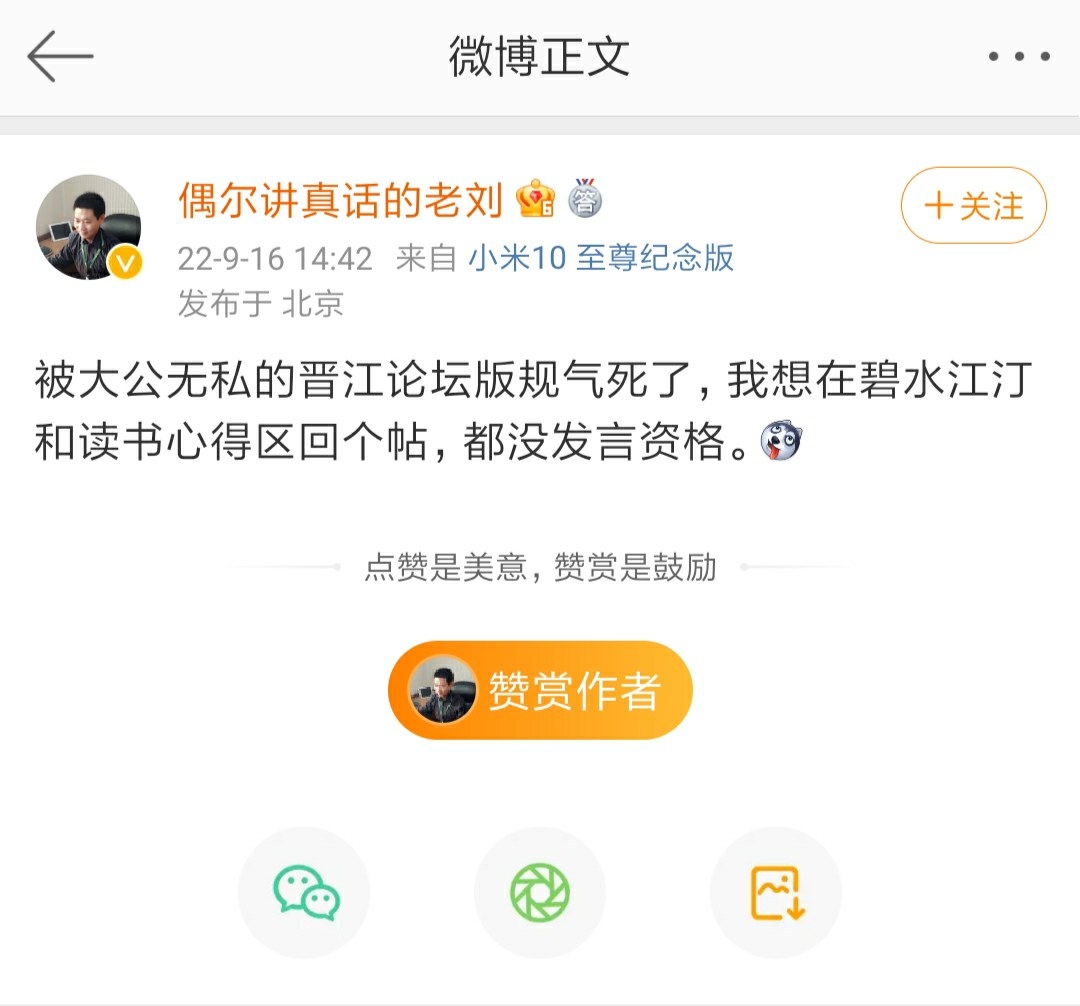Save the post as an image
Image resolution: width=1080 pixels, height=1006 pixels.
tap(776, 892)
